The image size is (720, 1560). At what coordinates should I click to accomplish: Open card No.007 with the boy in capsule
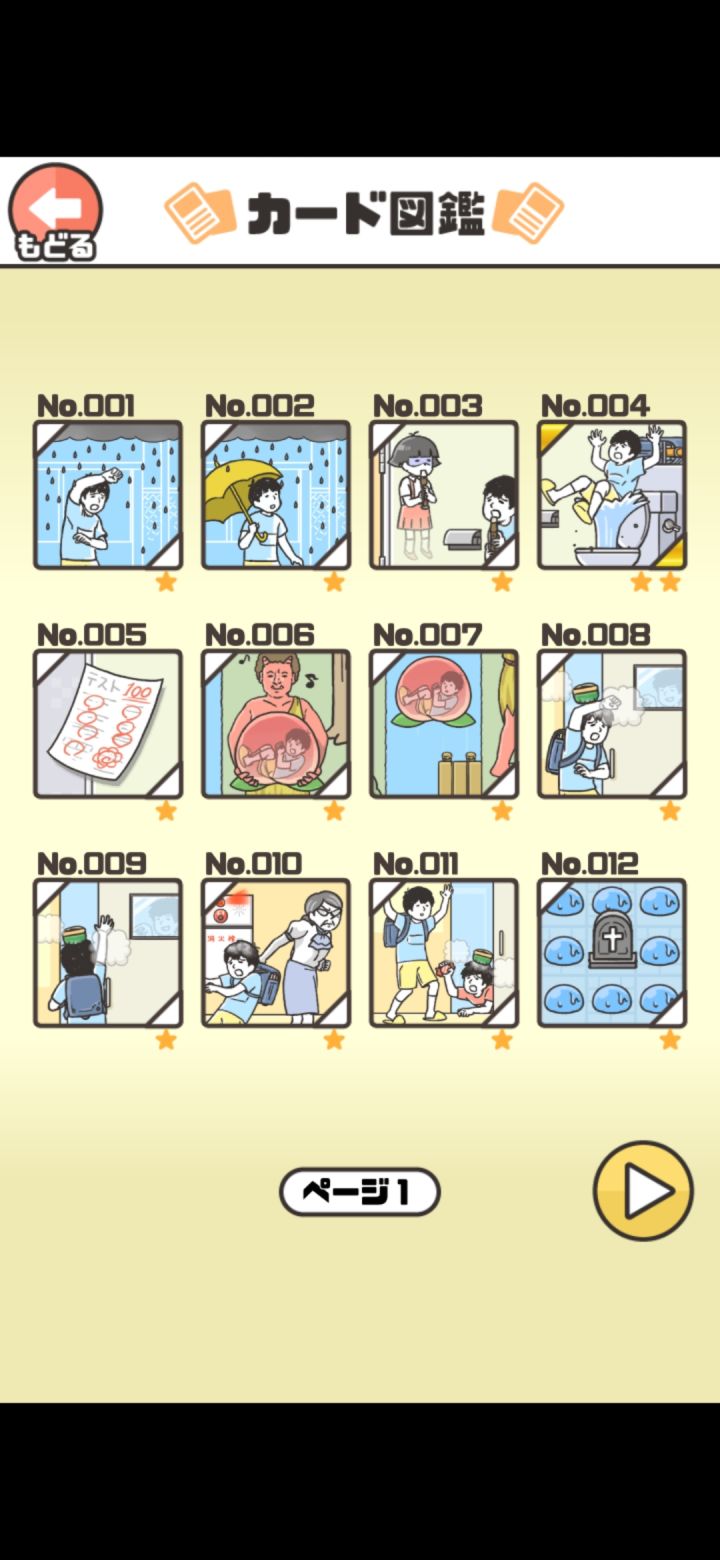pos(443,722)
